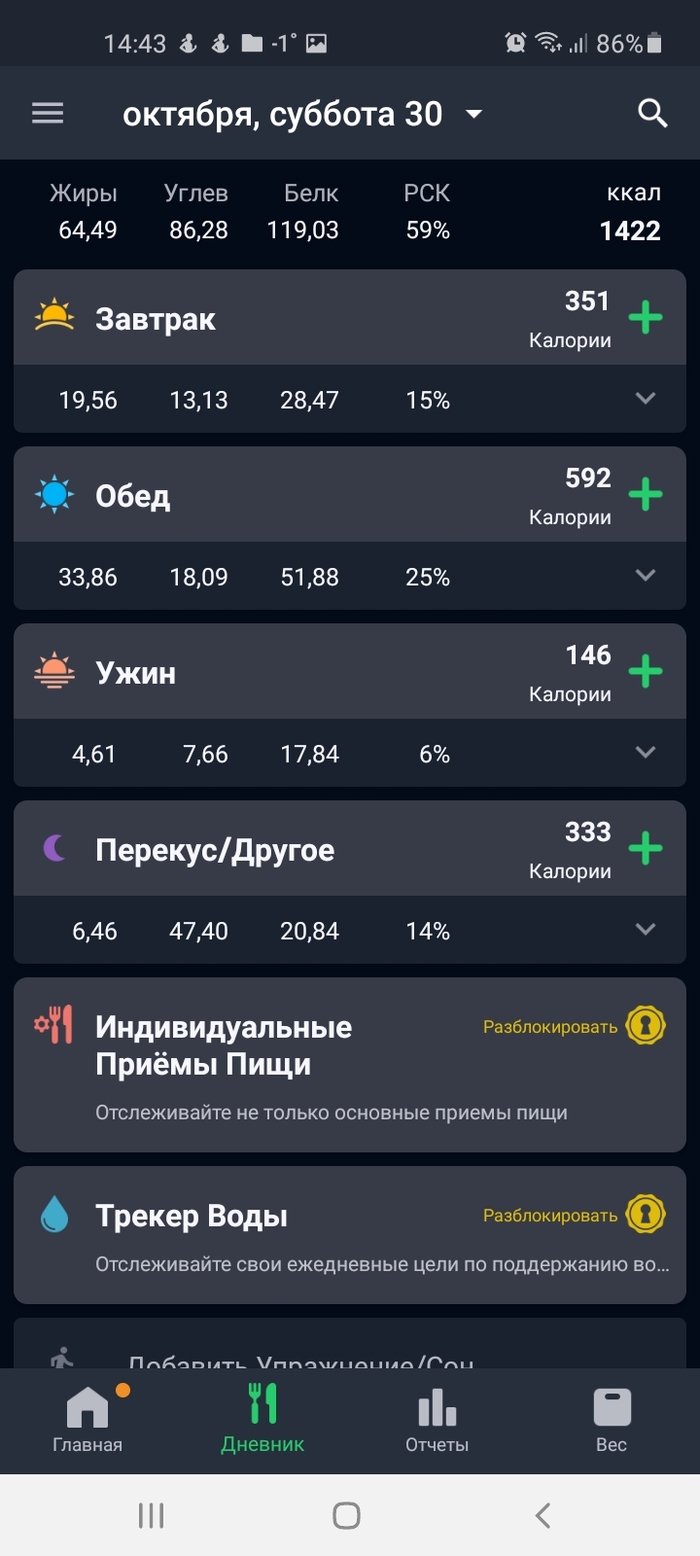This screenshot has height=1556, width=700.
Task: Go to the phone's home screen
Action: coord(347,1516)
